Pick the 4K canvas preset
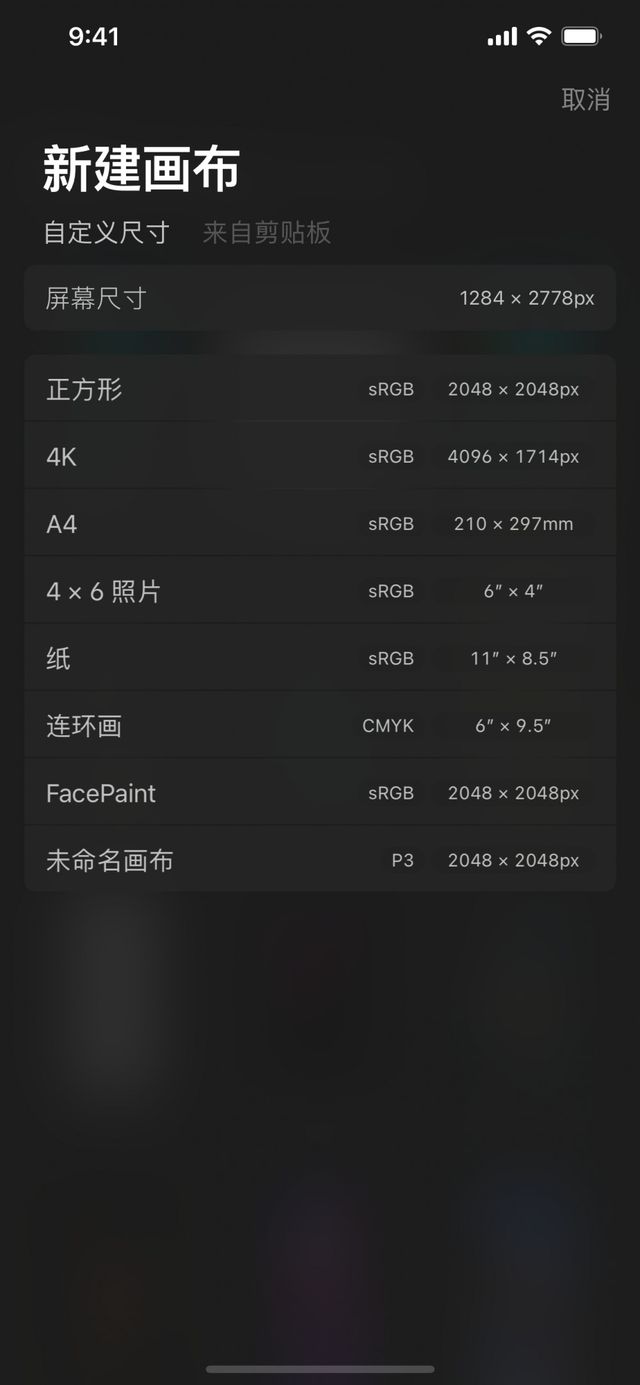640x1385 pixels. click(x=320, y=457)
